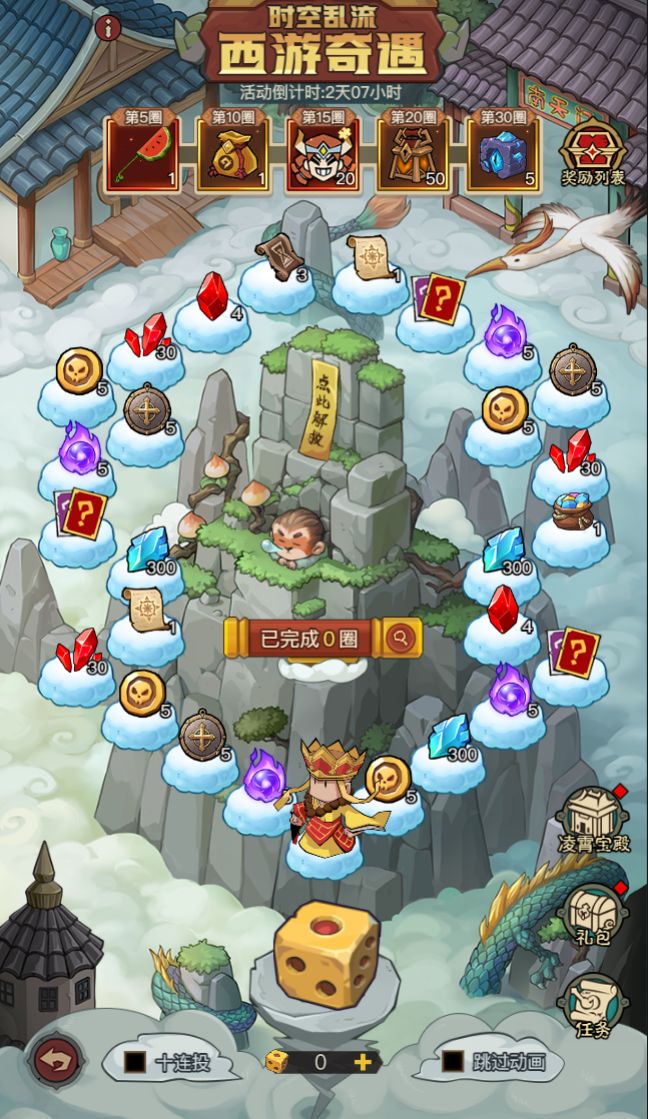Open the 礼包 gift pack
This screenshot has height=1119, width=648.
click(x=594, y=914)
